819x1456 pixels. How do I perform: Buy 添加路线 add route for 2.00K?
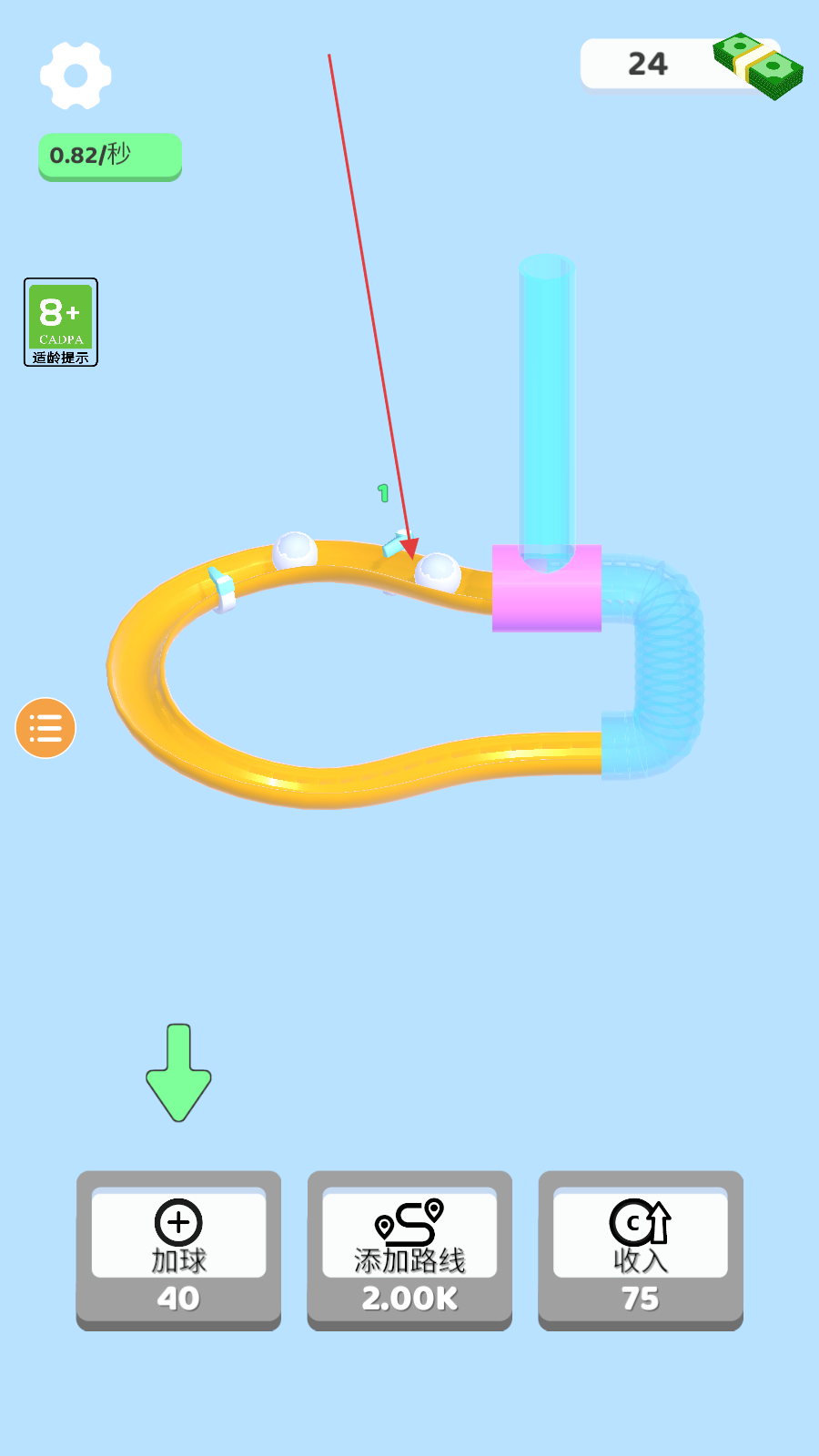[x=409, y=1249]
